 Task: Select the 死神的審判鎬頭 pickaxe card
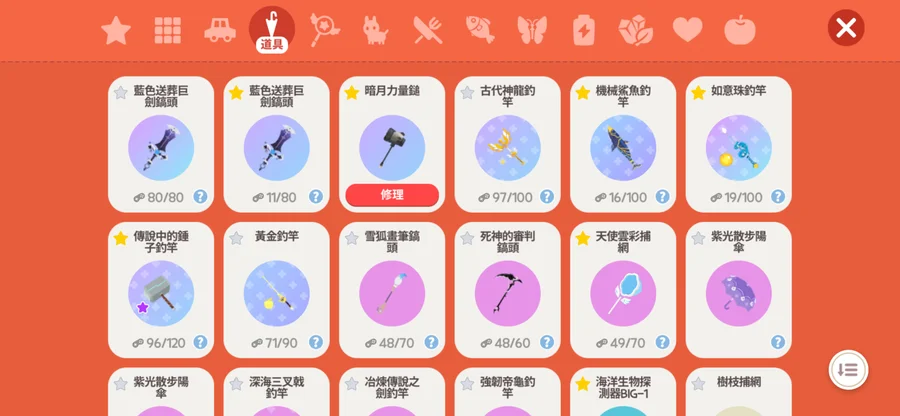pyautogui.click(x=507, y=289)
